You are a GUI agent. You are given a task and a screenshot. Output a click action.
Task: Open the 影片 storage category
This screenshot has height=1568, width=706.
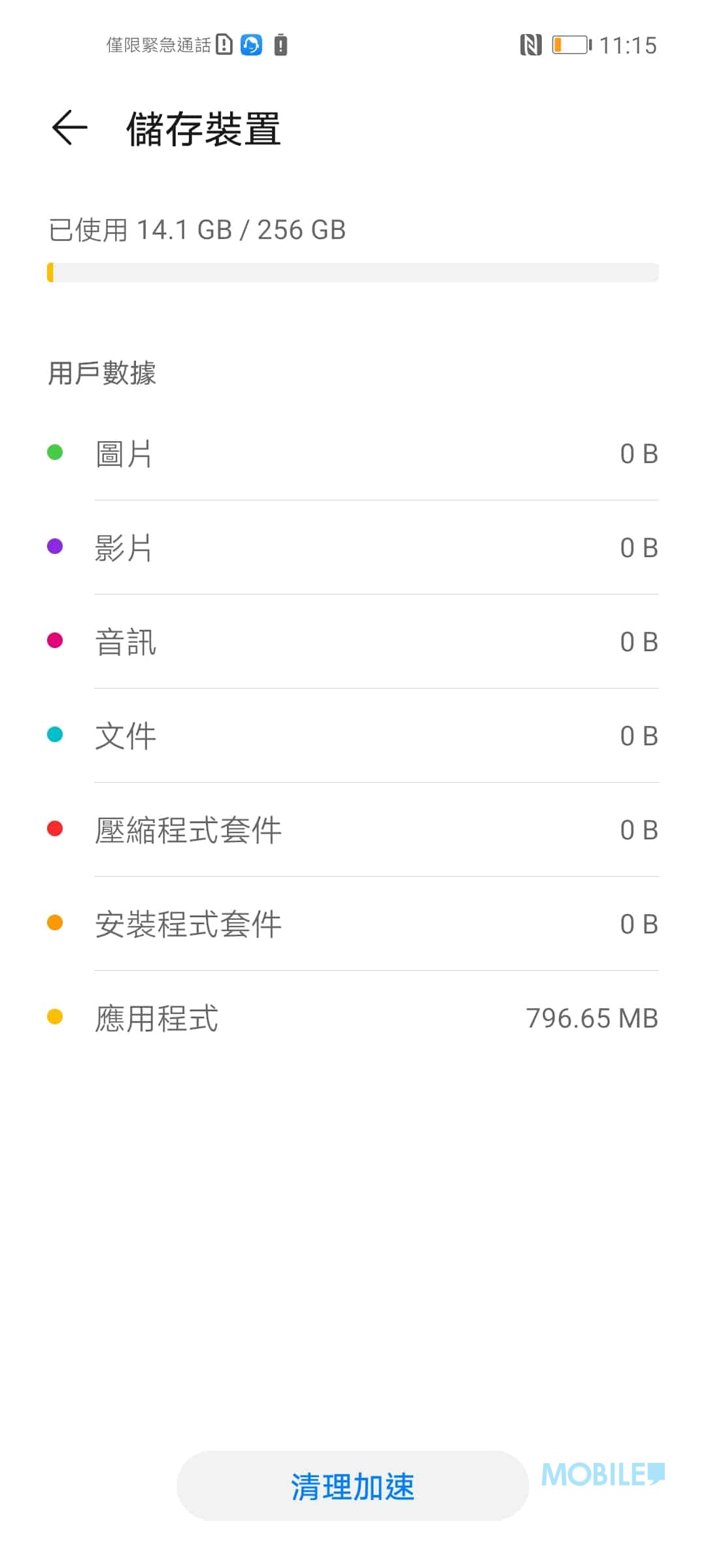[353, 547]
